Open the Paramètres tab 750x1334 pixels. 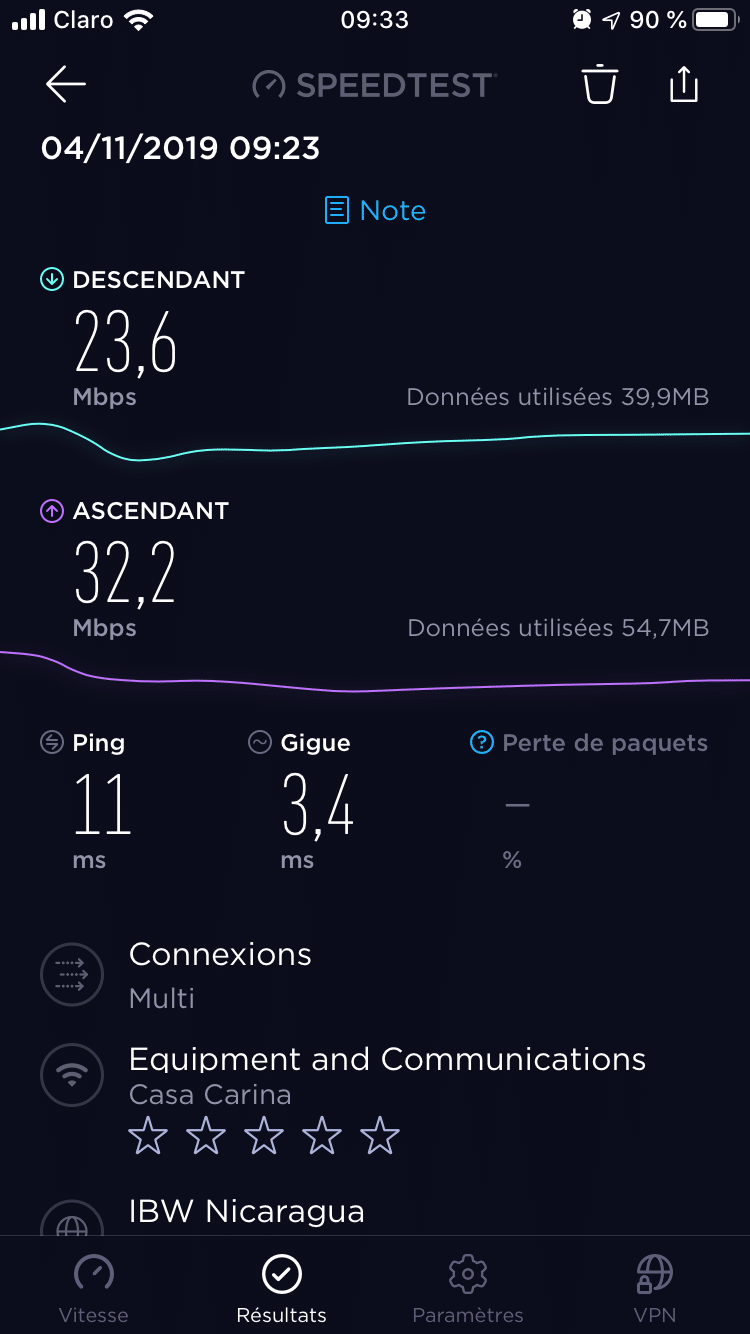click(x=468, y=1289)
